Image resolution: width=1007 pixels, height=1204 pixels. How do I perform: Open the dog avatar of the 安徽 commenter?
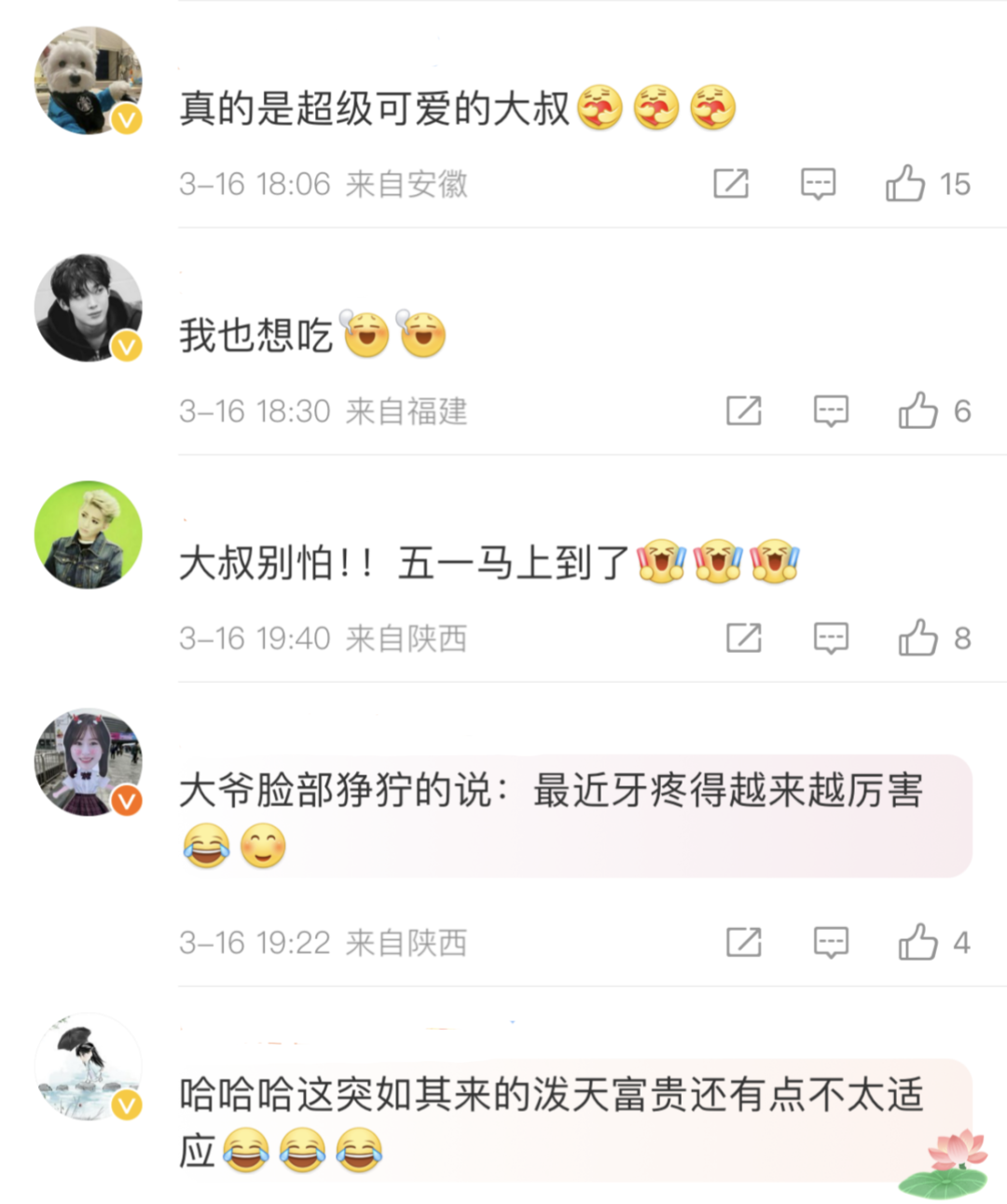(88, 80)
